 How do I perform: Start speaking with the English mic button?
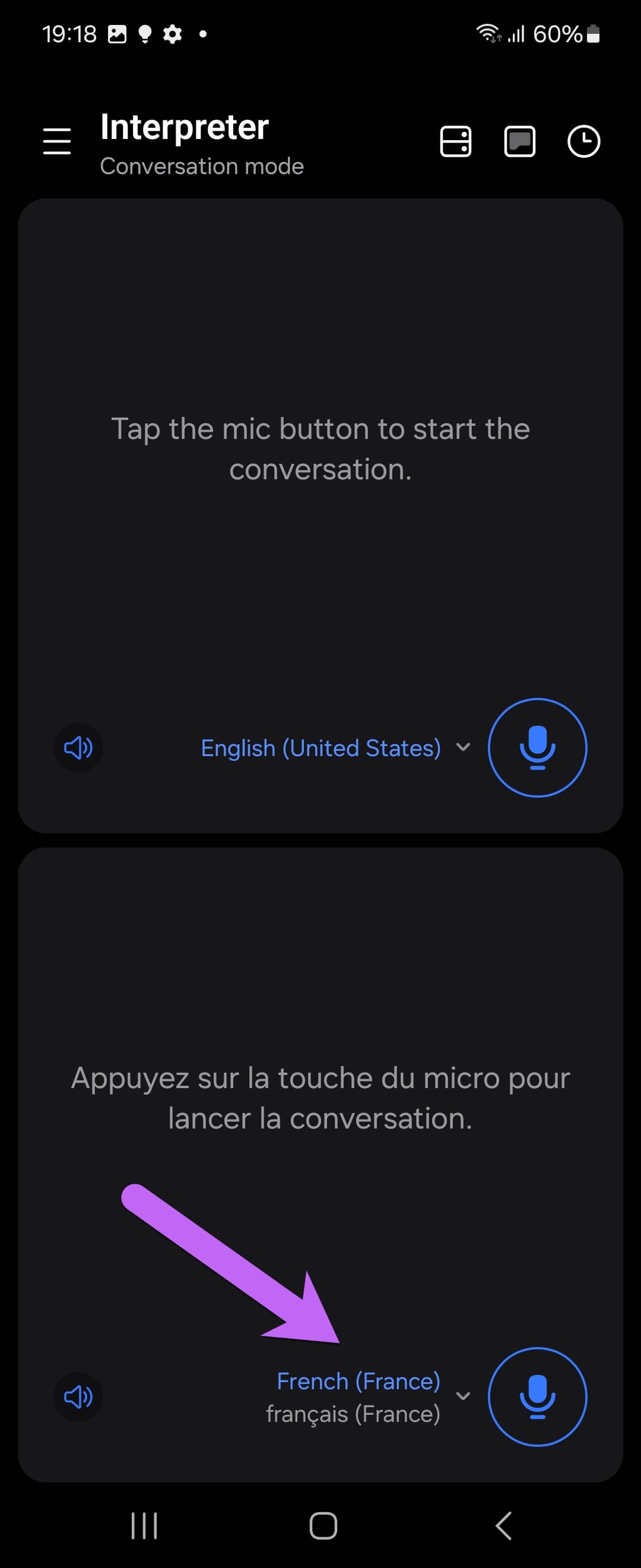(x=537, y=748)
